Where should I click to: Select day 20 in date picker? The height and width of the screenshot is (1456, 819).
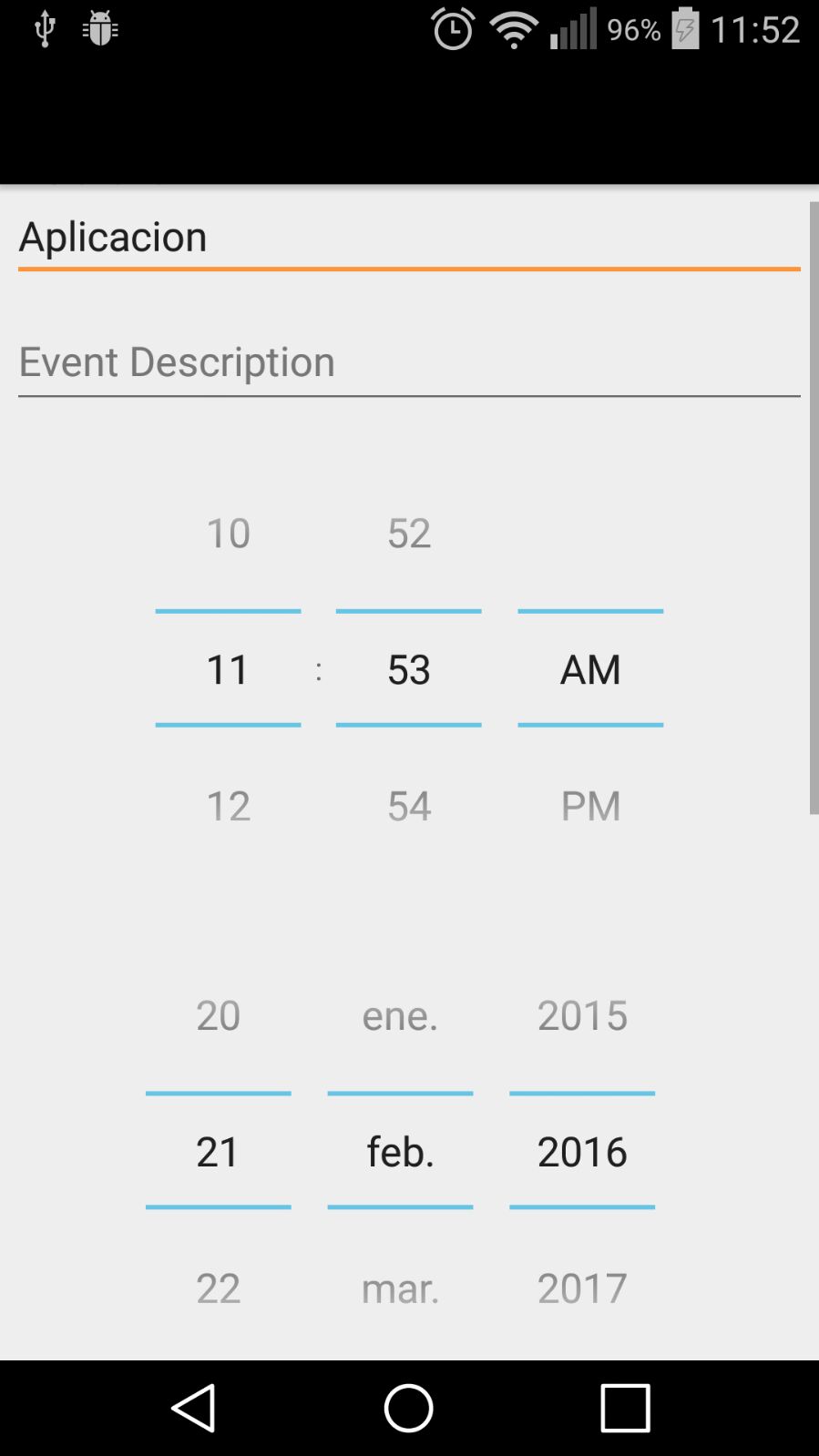[219, 1015]
